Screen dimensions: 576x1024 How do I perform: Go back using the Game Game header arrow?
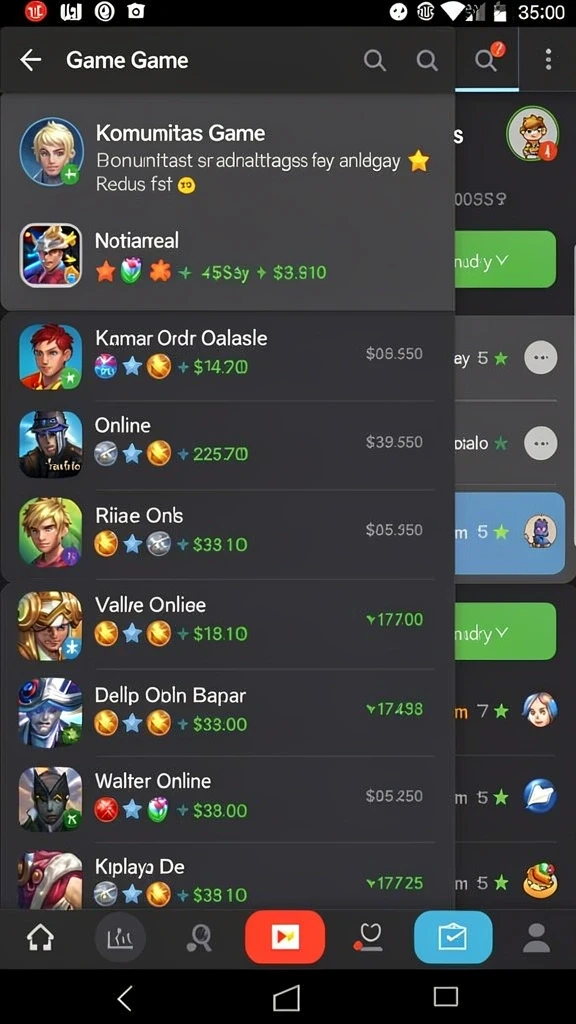(x=31, y=60)
